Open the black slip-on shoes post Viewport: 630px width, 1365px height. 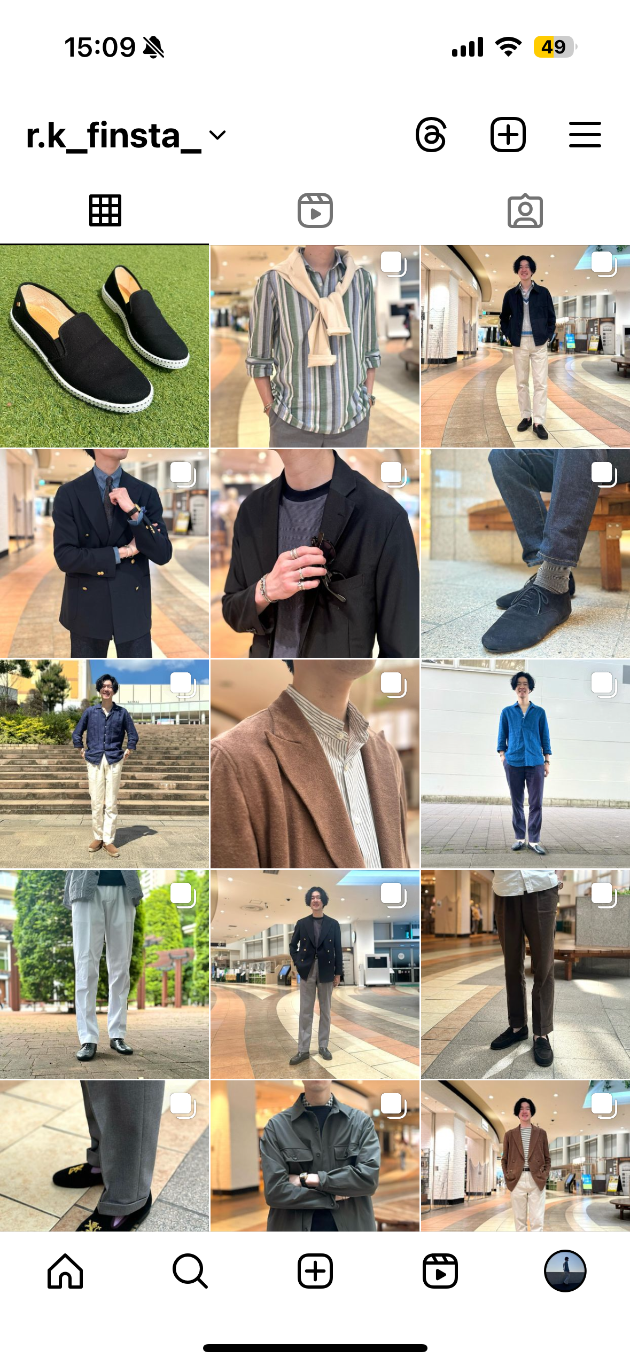(x=104, y=345)
